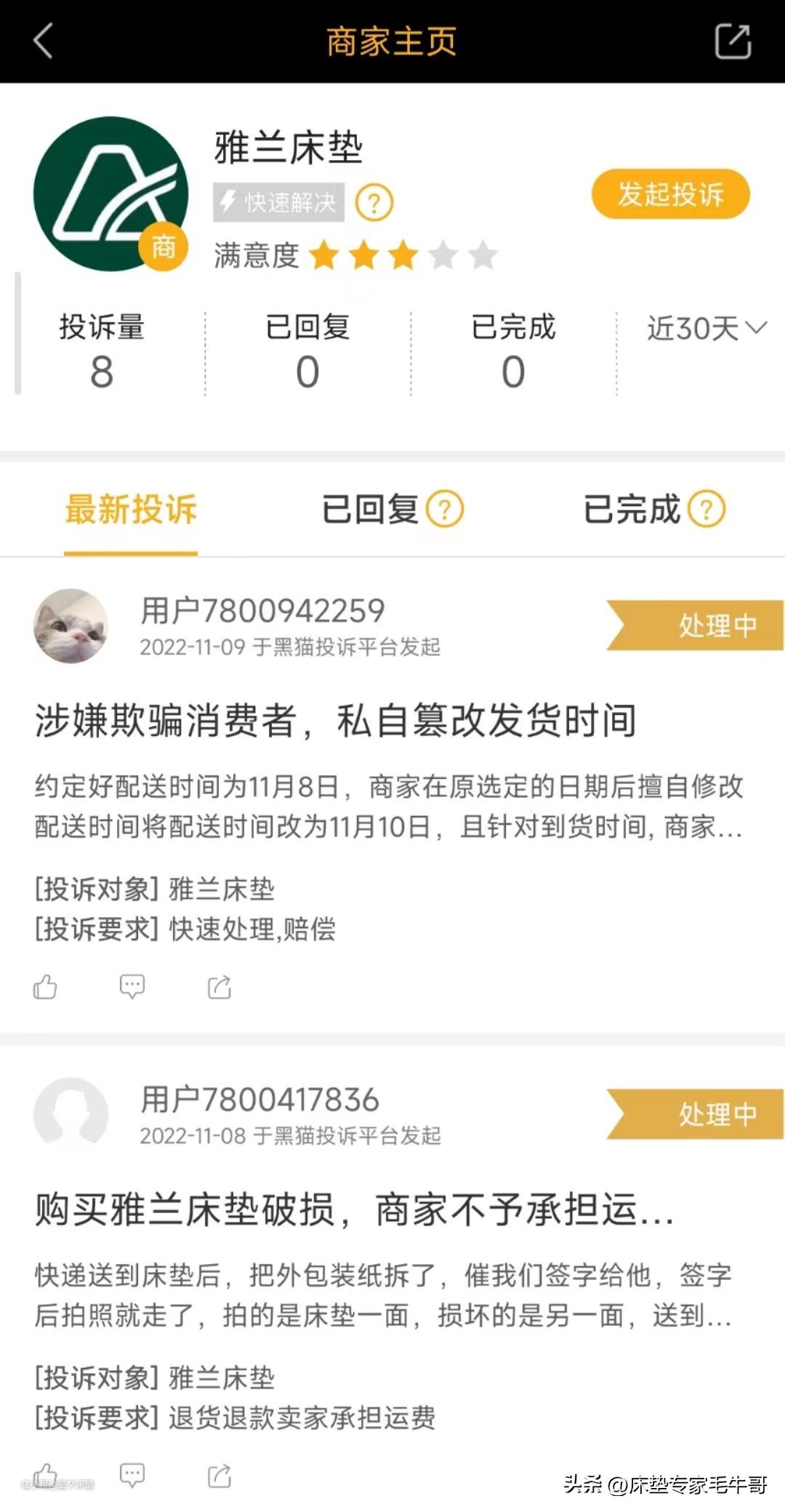Image resolution: width=785 pixels, height=1512 pixels.
Task: Comment on complaint by 用户7800417836
Action: tap(132, 1476)
